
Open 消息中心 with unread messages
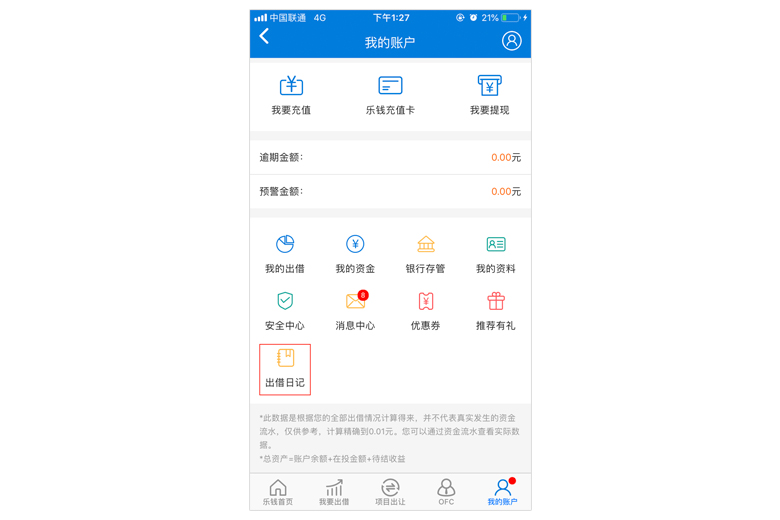(x=355, y=311)
